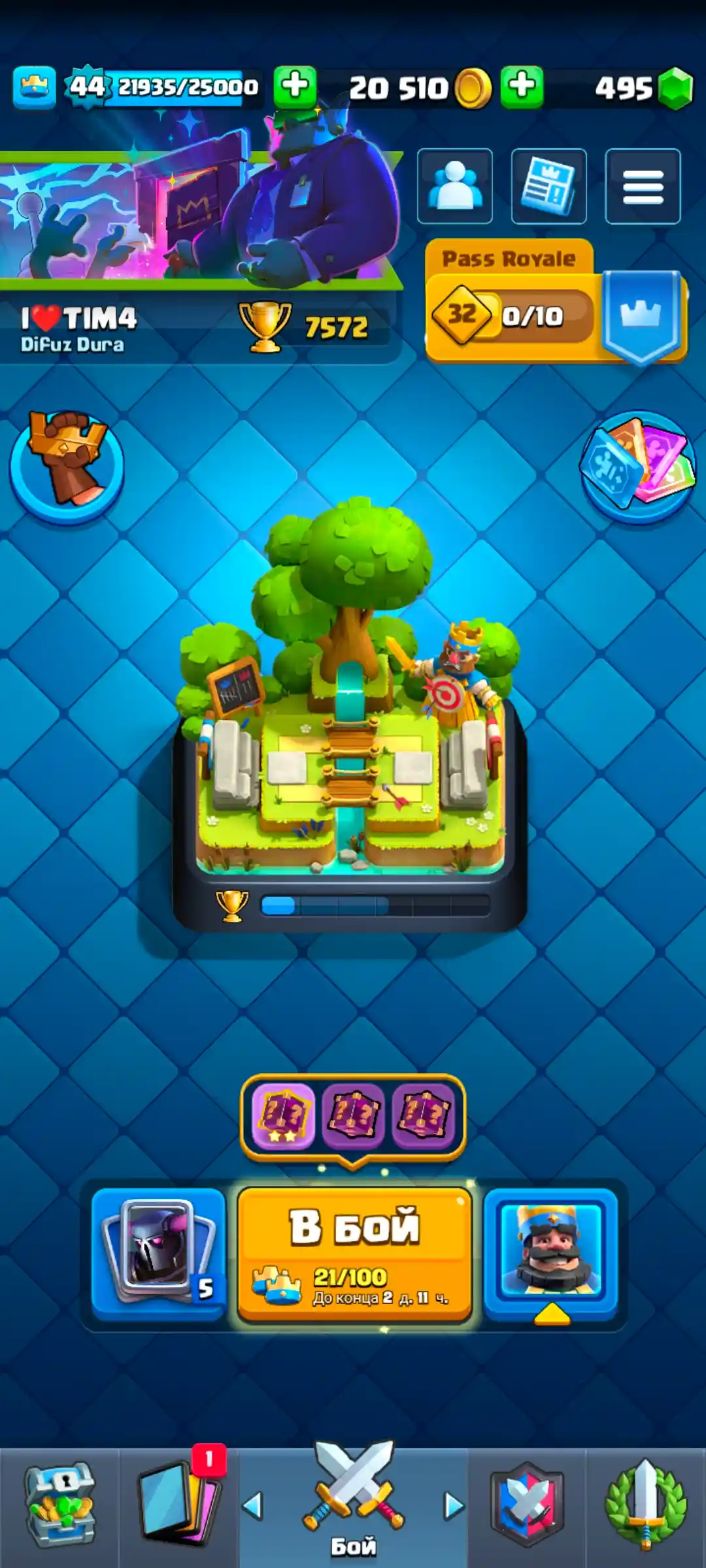Open the King game mode selector
This screenshot has width=706, height=1568.
[x=550, y=1251]
